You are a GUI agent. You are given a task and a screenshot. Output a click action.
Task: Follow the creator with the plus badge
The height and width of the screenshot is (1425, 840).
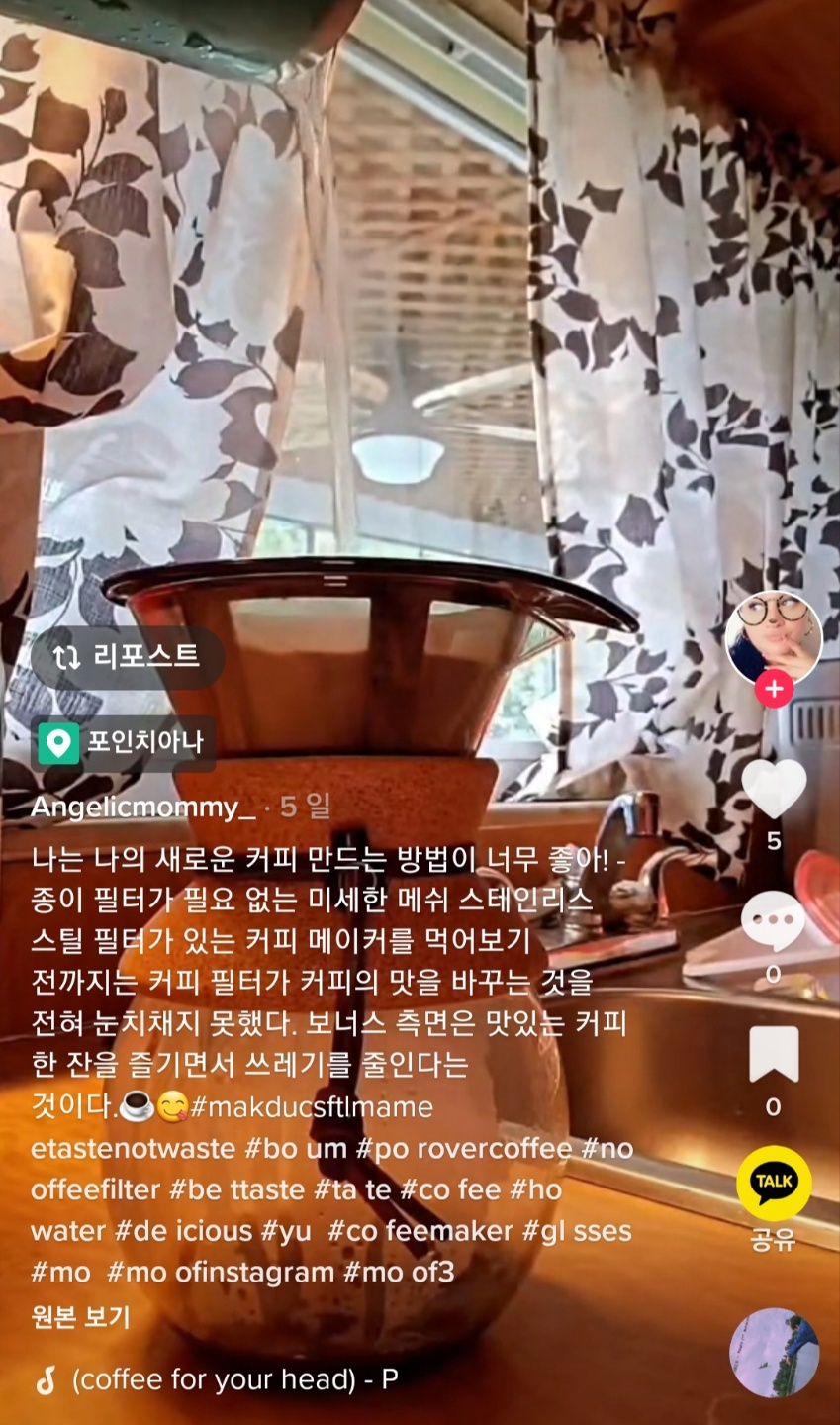tap(773, 689)
